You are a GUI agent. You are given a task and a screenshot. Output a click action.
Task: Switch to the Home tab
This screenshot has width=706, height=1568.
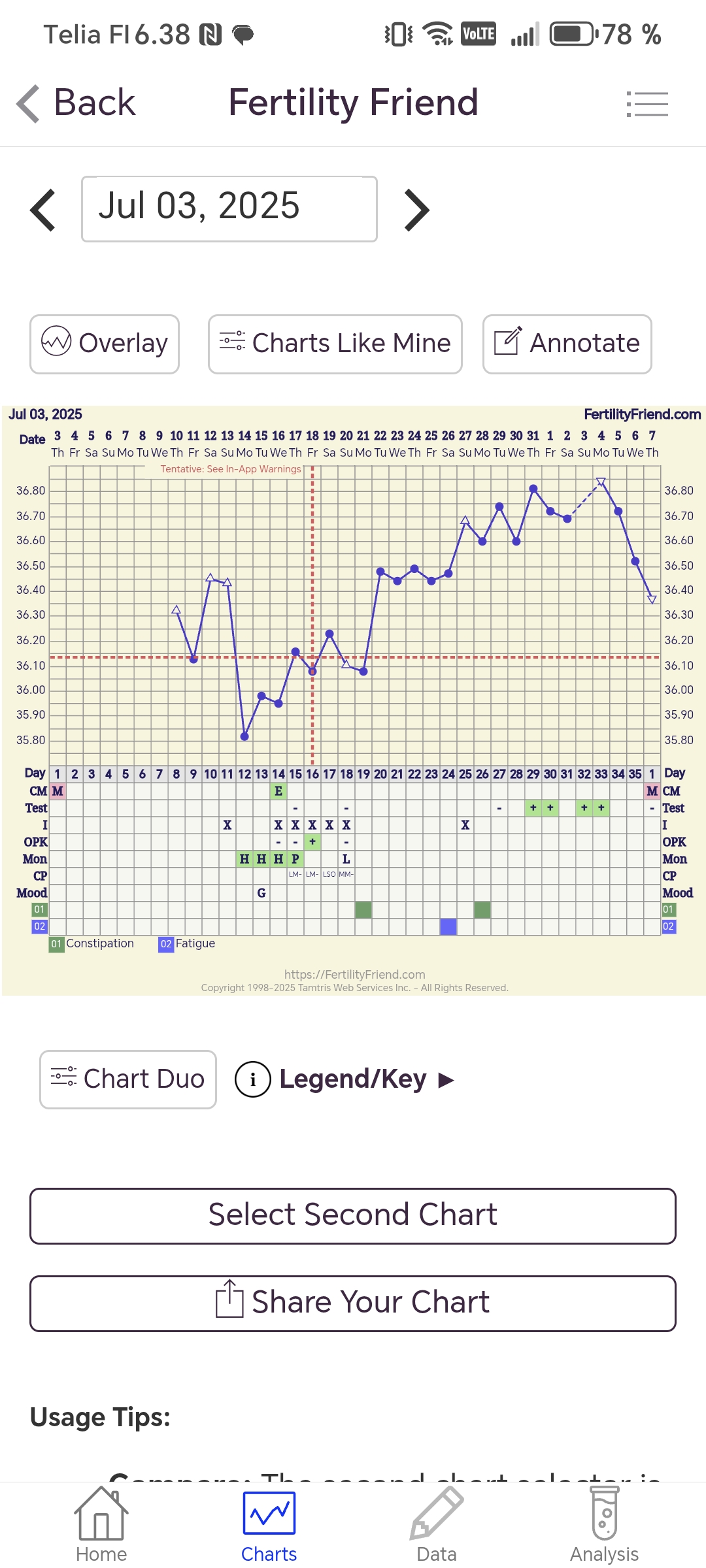click(101, 1525)
